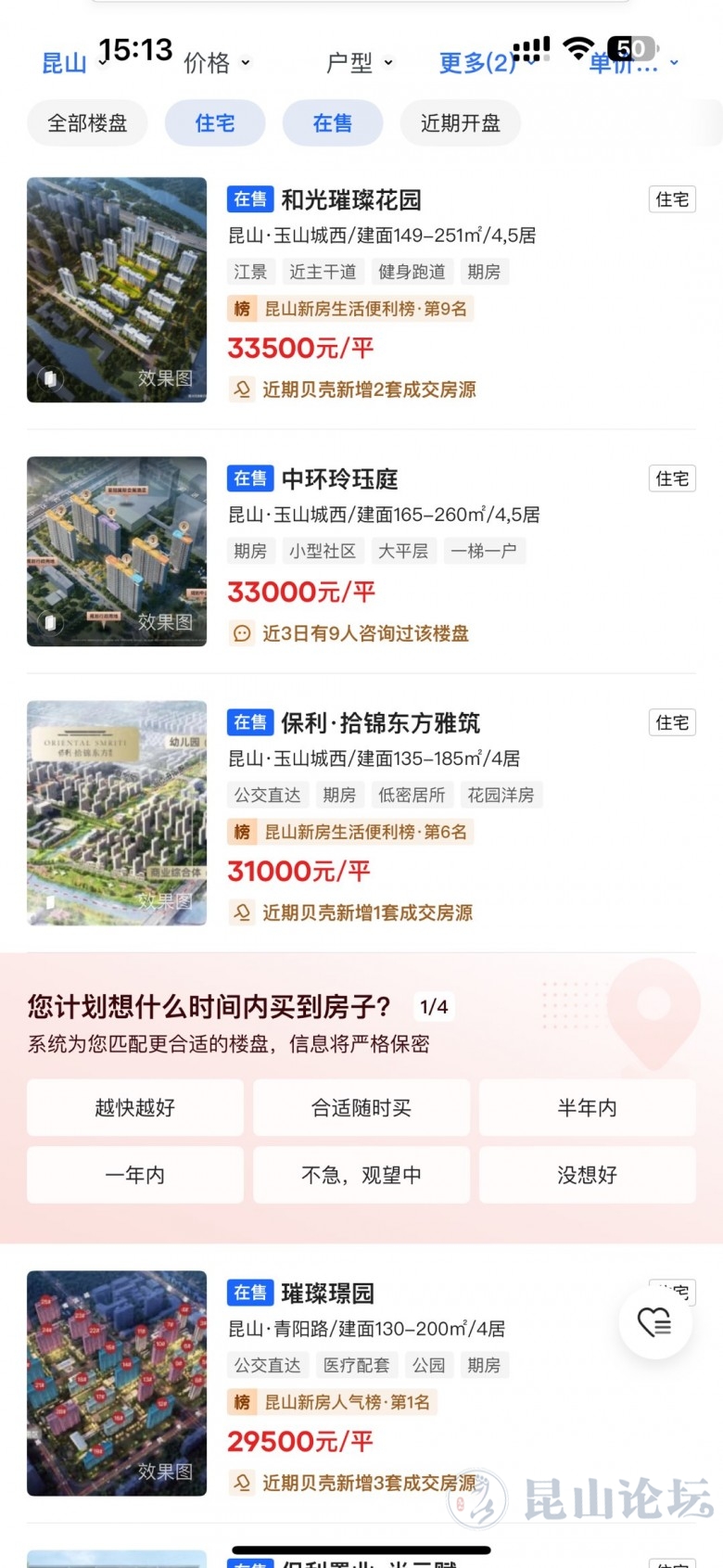Open the 更多(2) filter options
Screen dimensions: 723x1568
pos(478,63)
